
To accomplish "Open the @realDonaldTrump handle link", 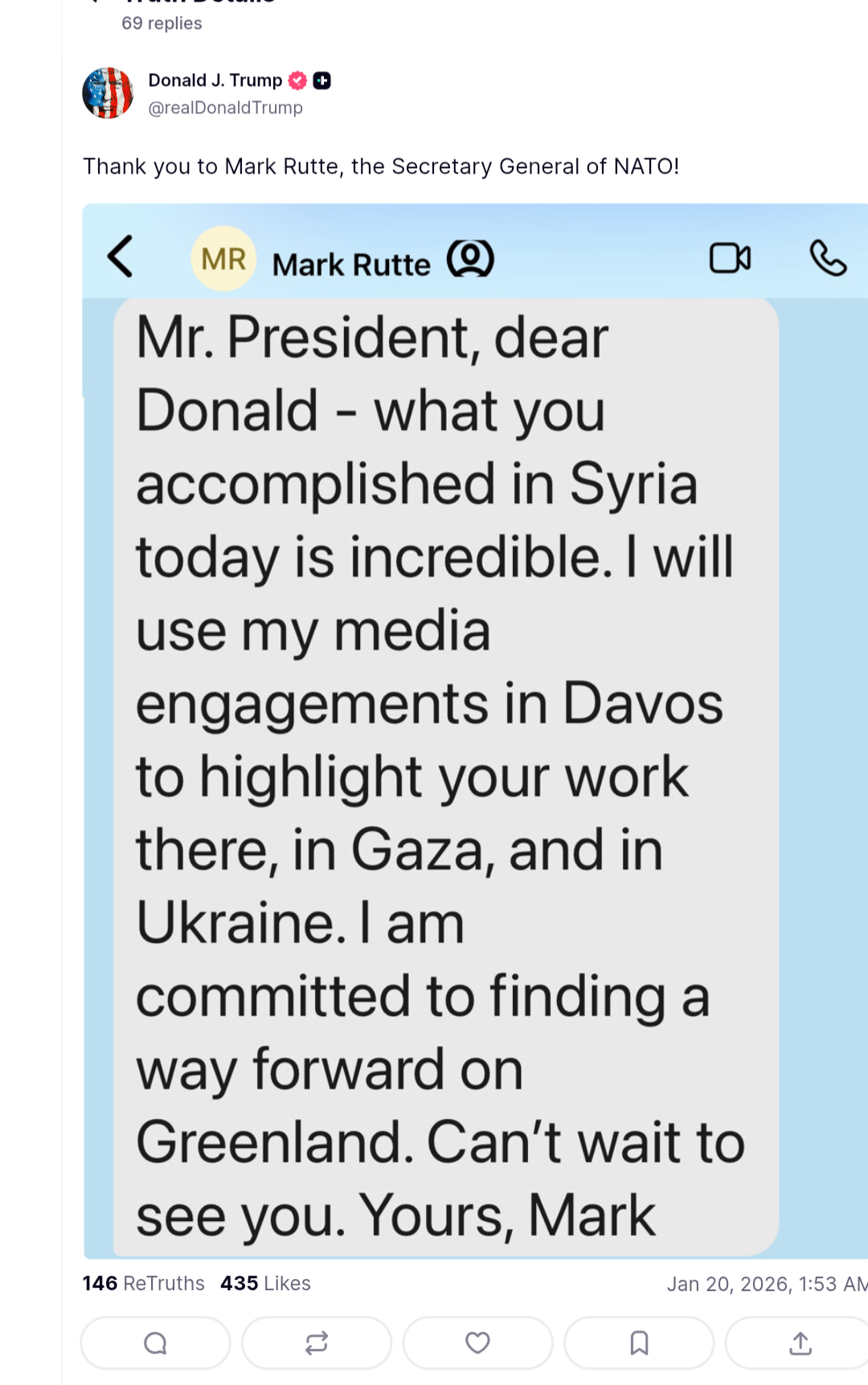I will coord(225,108).
